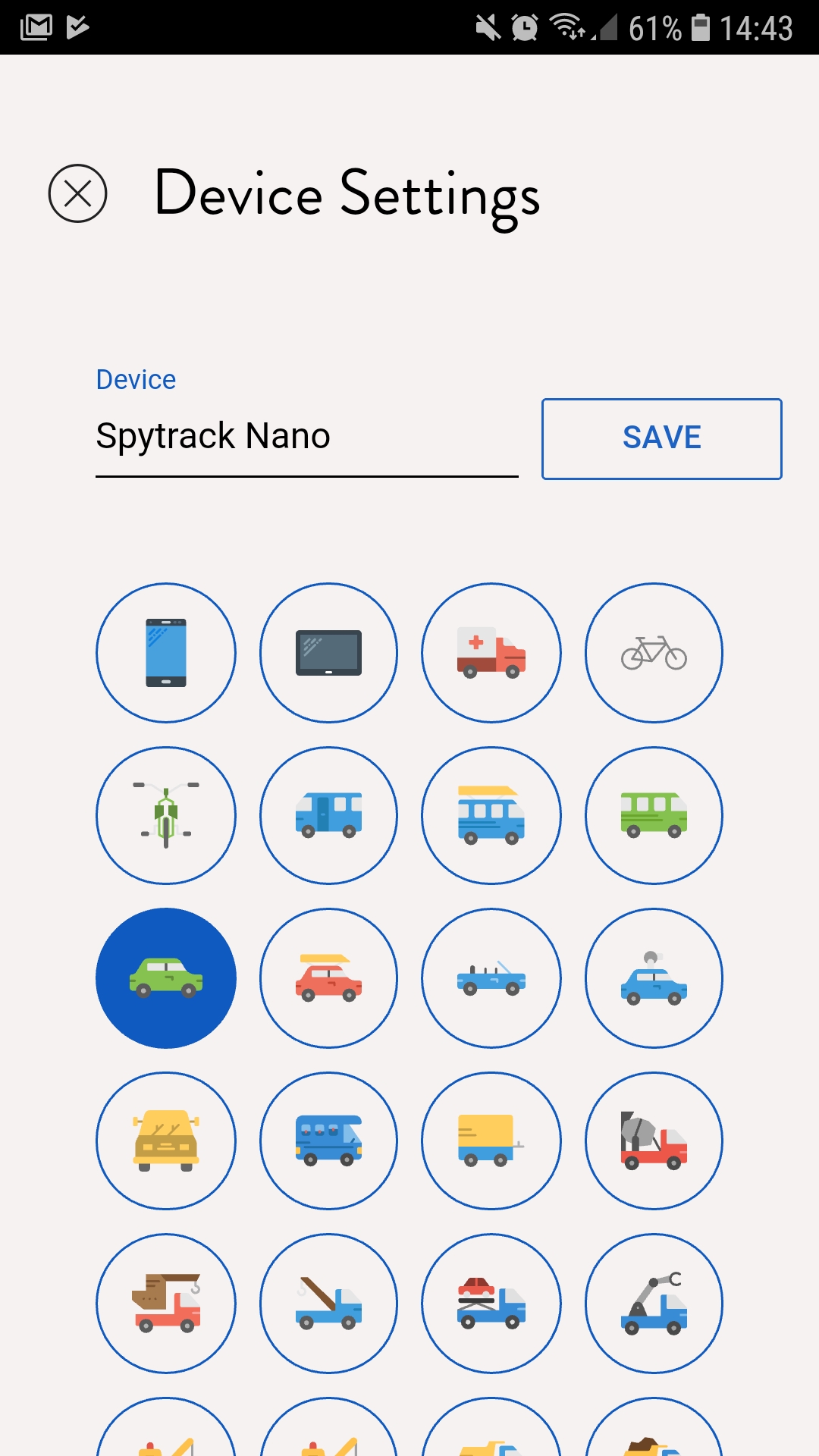
Task: Select the yellow taxi front icon
Action: (166, 1141)
